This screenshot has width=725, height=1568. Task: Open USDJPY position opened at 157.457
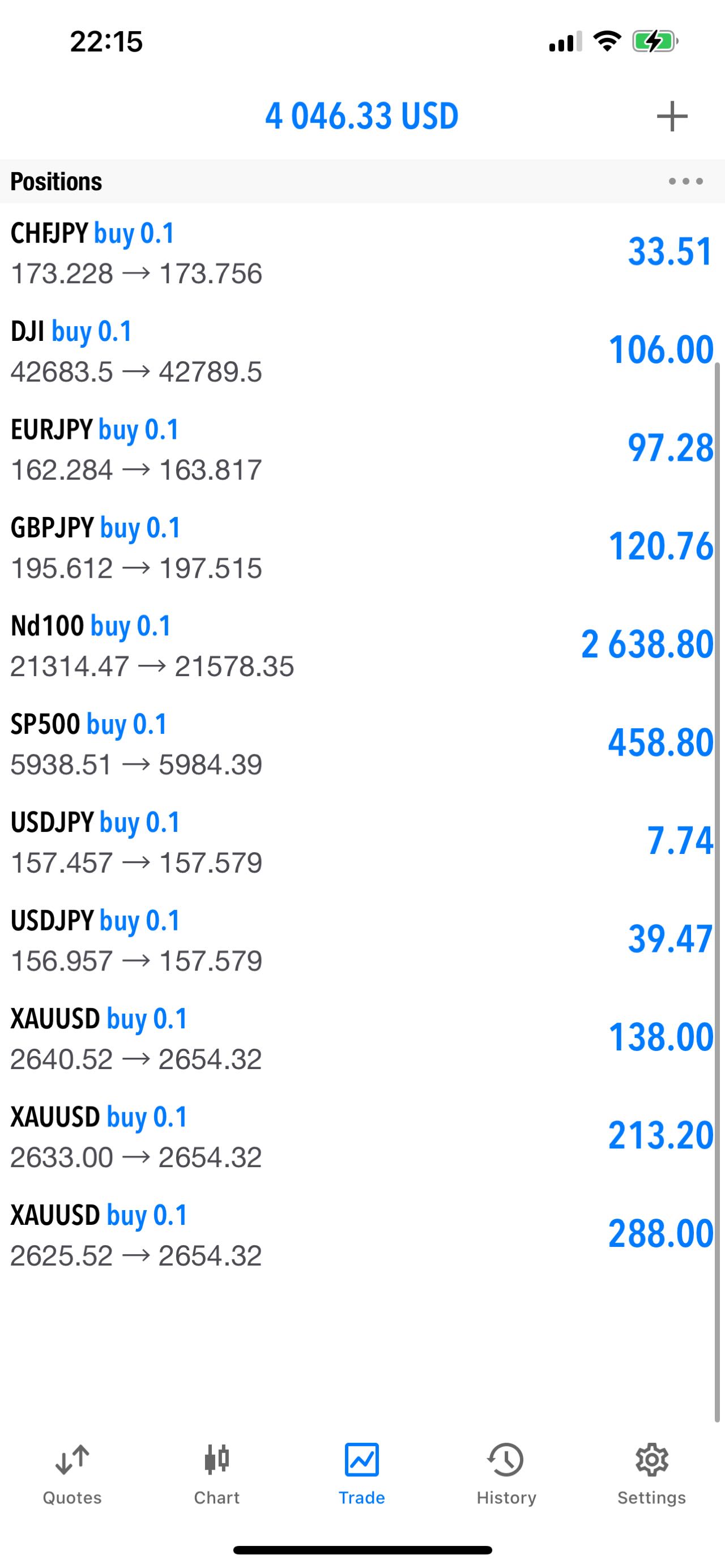coord(362,842)
